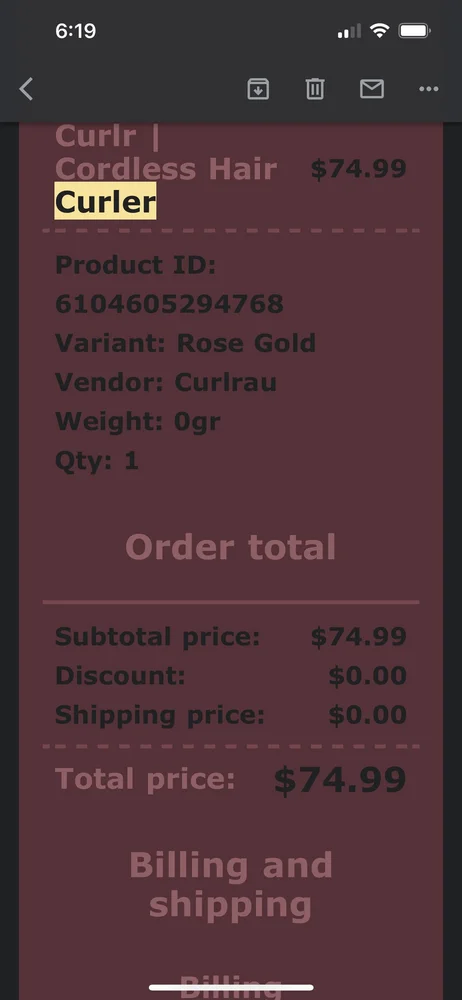462x1000 pixels.
Task: Delete this email with trash icon
Action: pyautogui.click(x=315, y=89)
